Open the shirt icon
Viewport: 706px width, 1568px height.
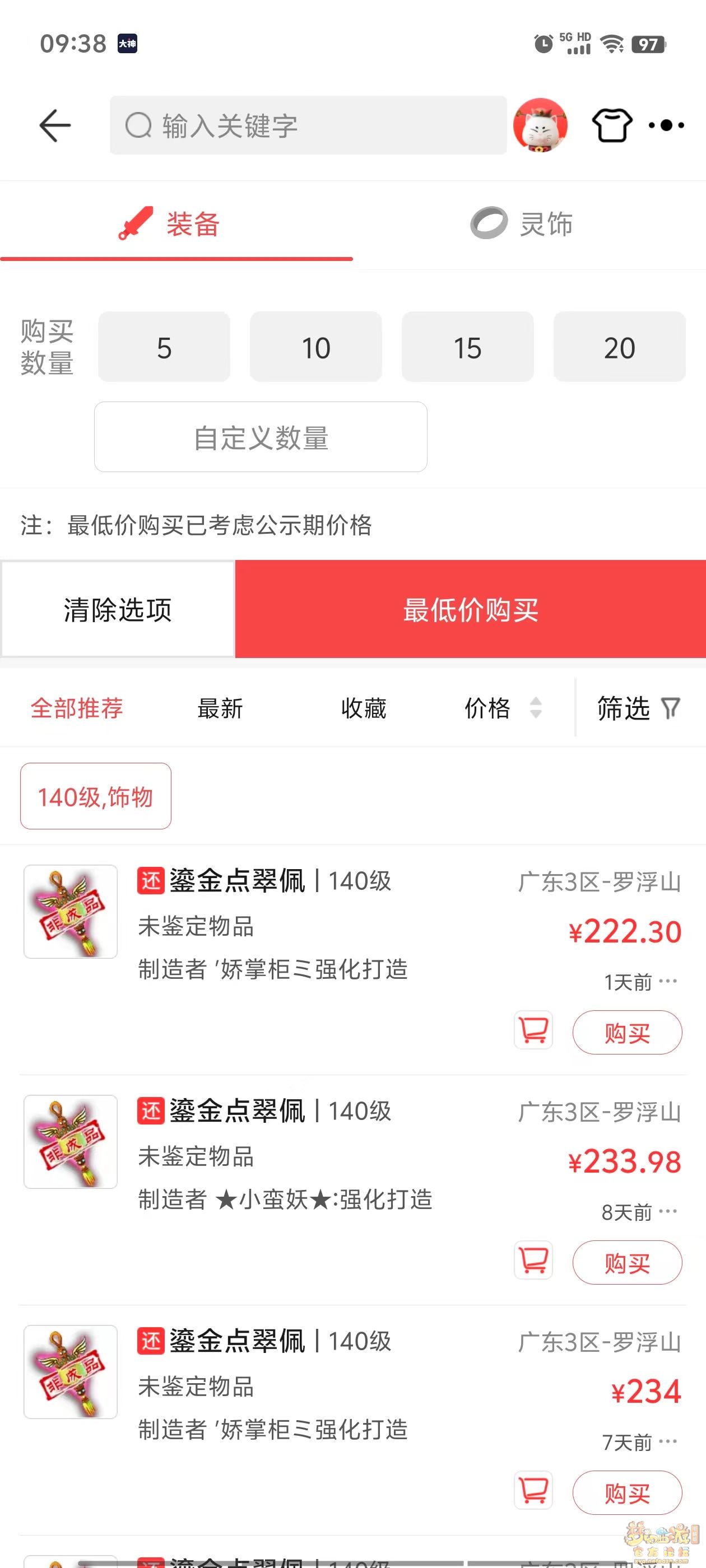pos(611,125)
